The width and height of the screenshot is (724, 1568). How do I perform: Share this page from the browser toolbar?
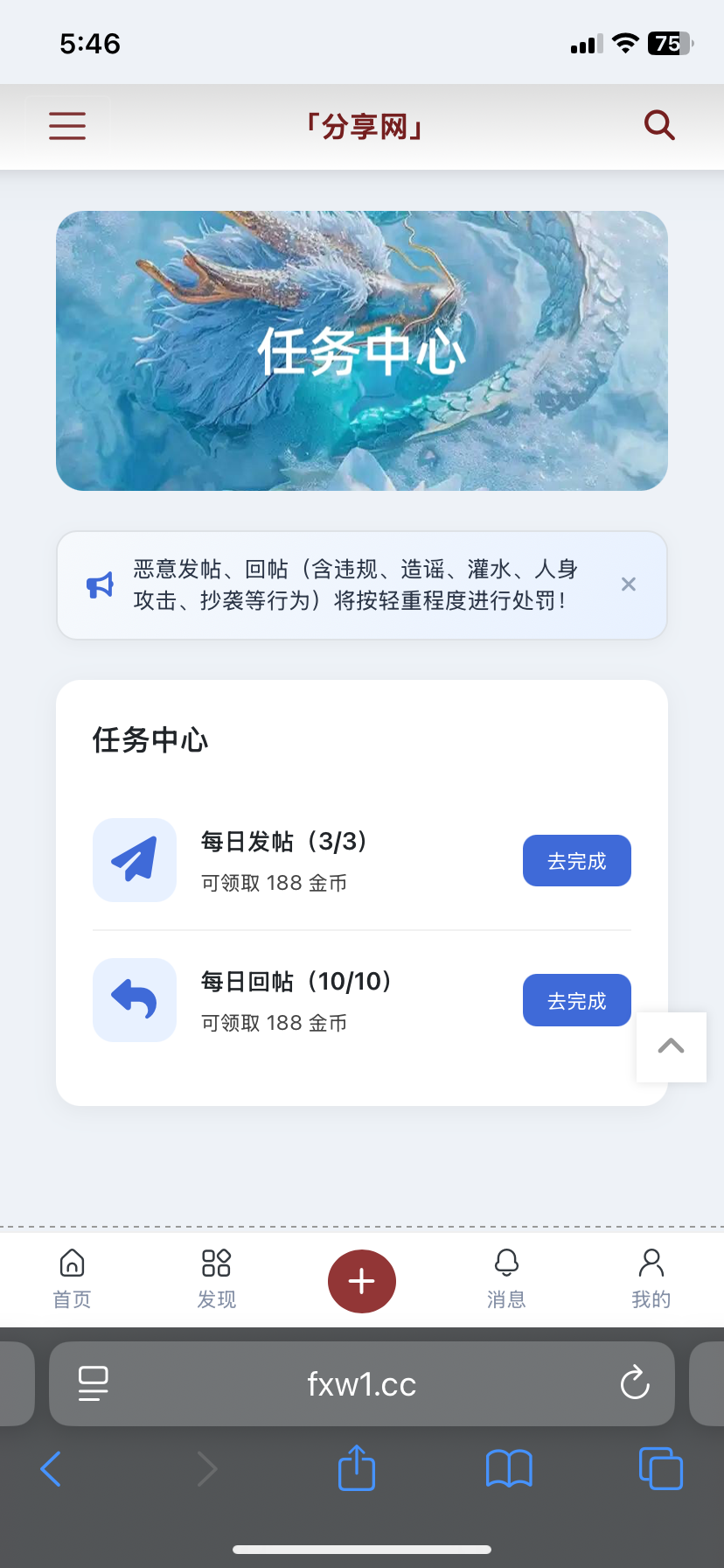[356, 1467]
